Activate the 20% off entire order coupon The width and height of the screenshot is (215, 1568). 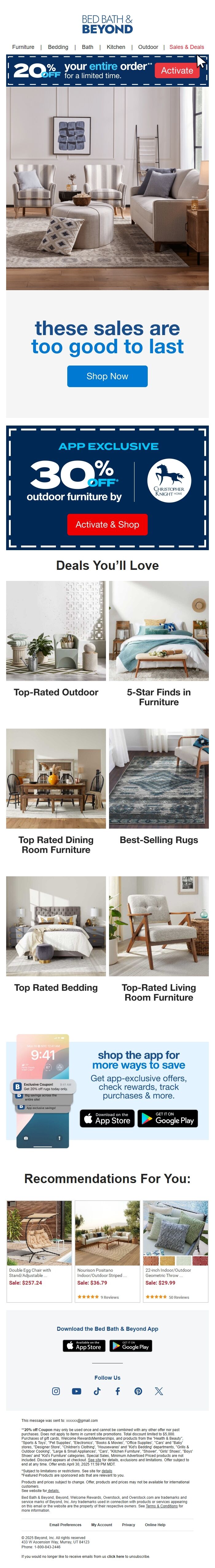click(177, 70)
